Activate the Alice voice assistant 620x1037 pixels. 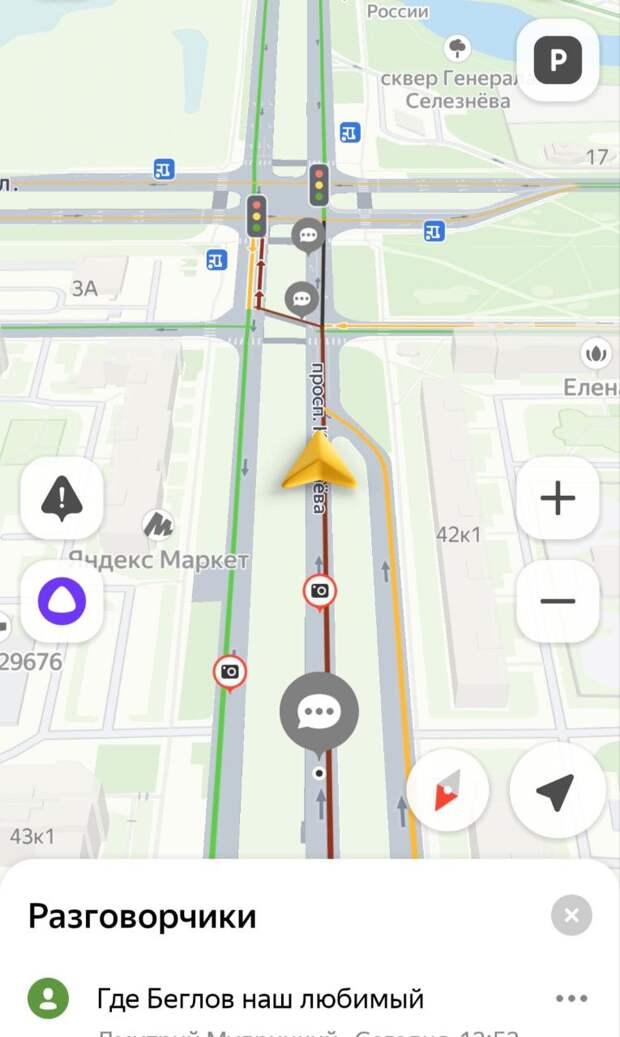pos(62,601)
